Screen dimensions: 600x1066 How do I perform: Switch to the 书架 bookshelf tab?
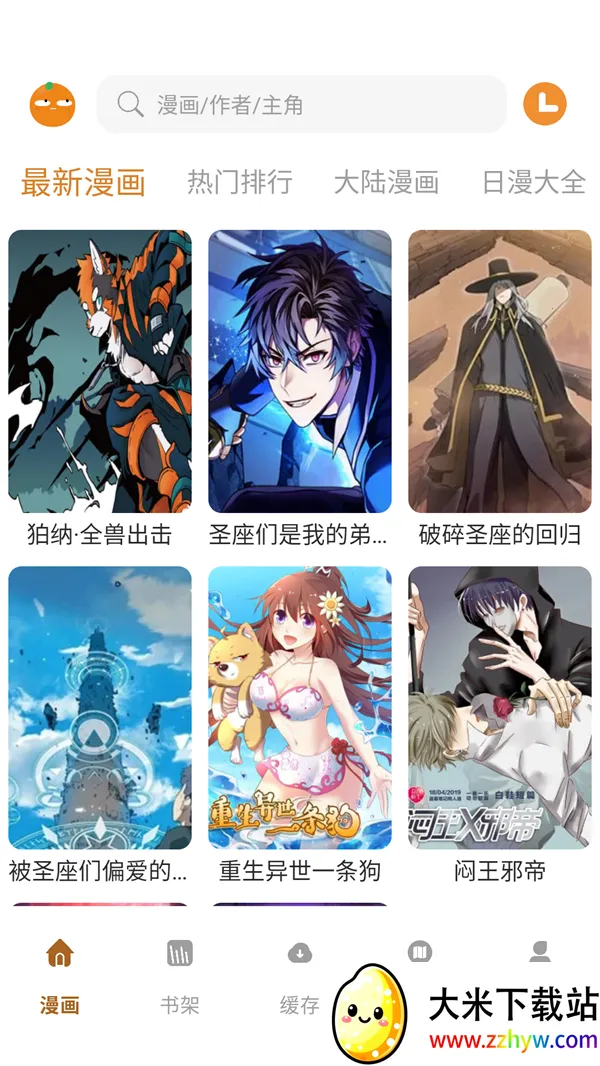[x=180, y=976]
